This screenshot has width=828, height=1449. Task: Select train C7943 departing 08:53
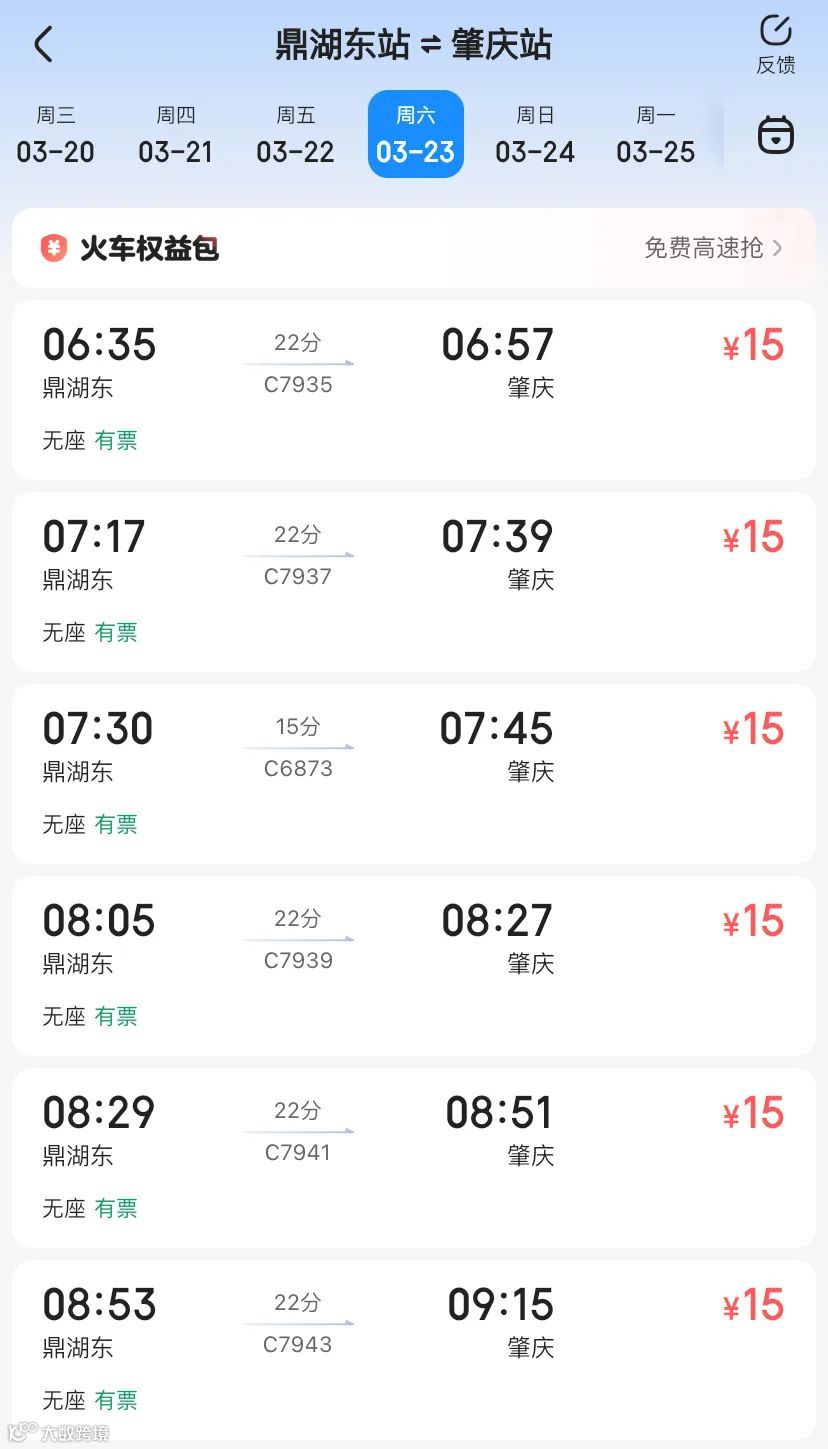413,1350
